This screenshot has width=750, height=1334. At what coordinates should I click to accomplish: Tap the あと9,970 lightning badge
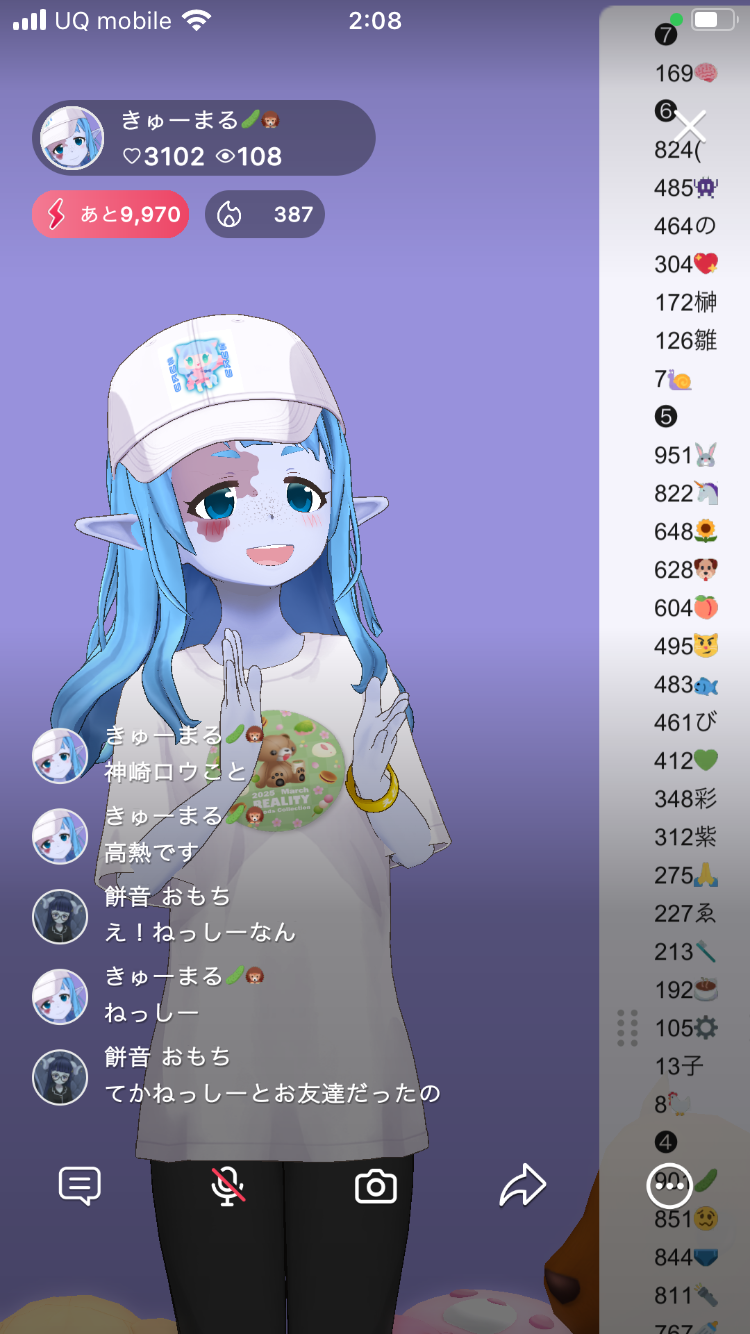pyautogui.click(x=111, y=214)
